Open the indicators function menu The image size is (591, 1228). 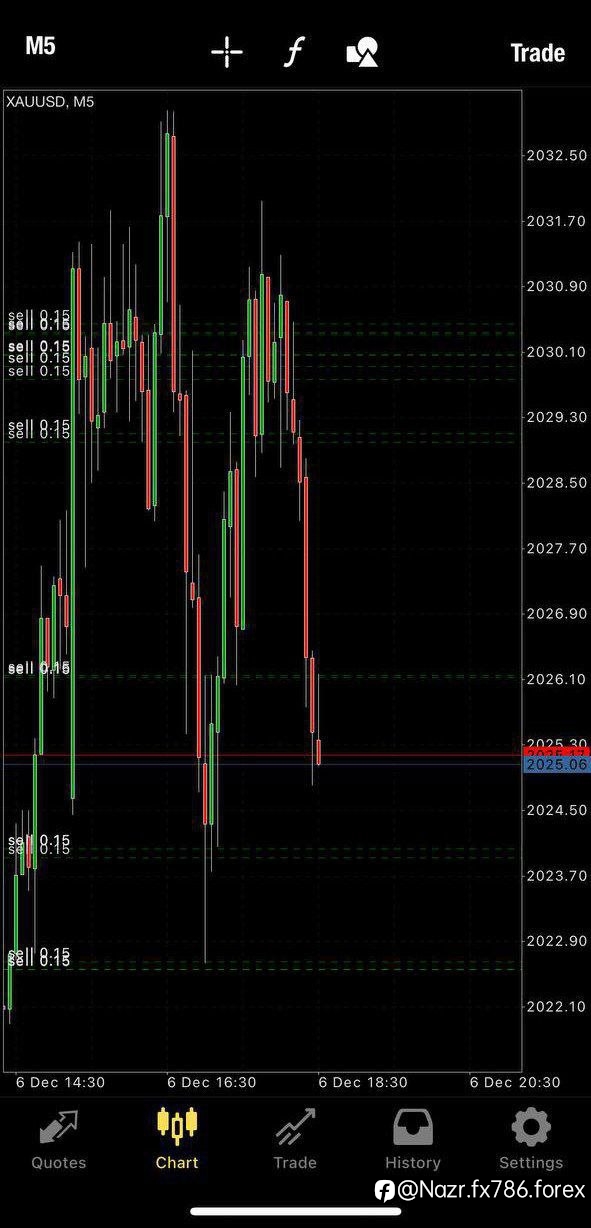pyautogui.click(x=293, y=52)
